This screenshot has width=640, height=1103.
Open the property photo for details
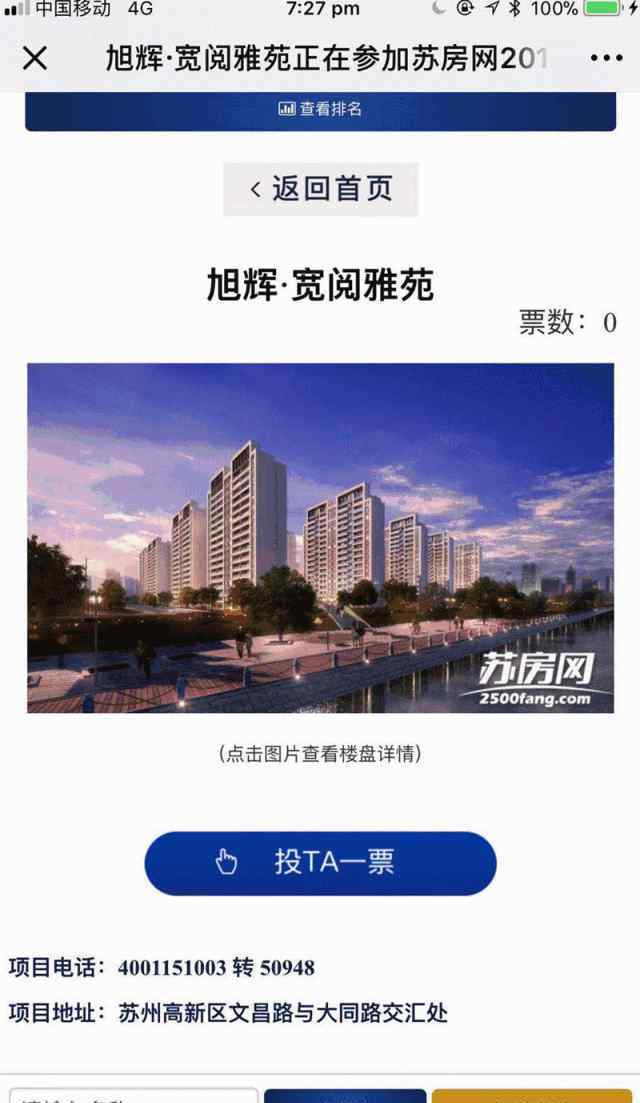tap(320, 537)
